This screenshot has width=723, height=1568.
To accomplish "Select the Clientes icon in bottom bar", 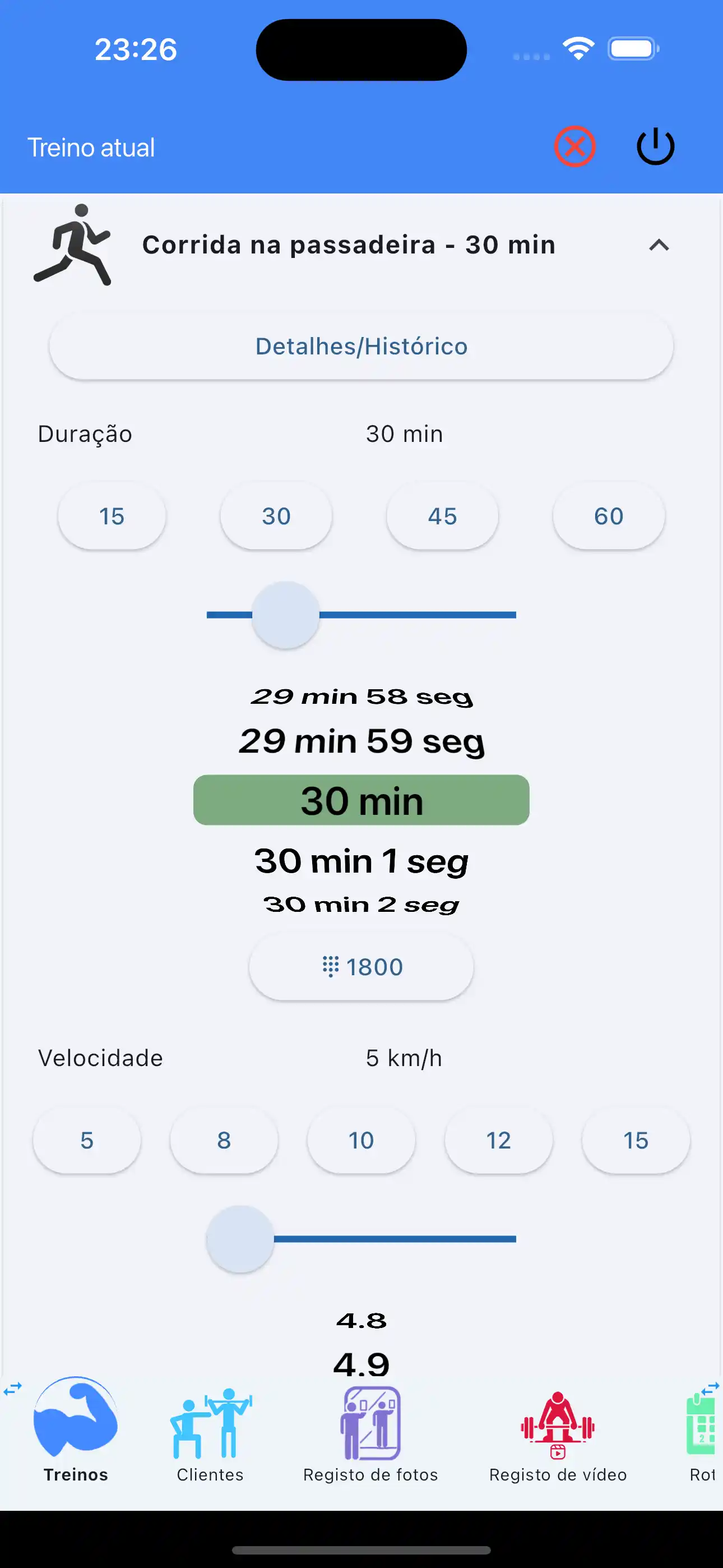I will click(210, 1424).
